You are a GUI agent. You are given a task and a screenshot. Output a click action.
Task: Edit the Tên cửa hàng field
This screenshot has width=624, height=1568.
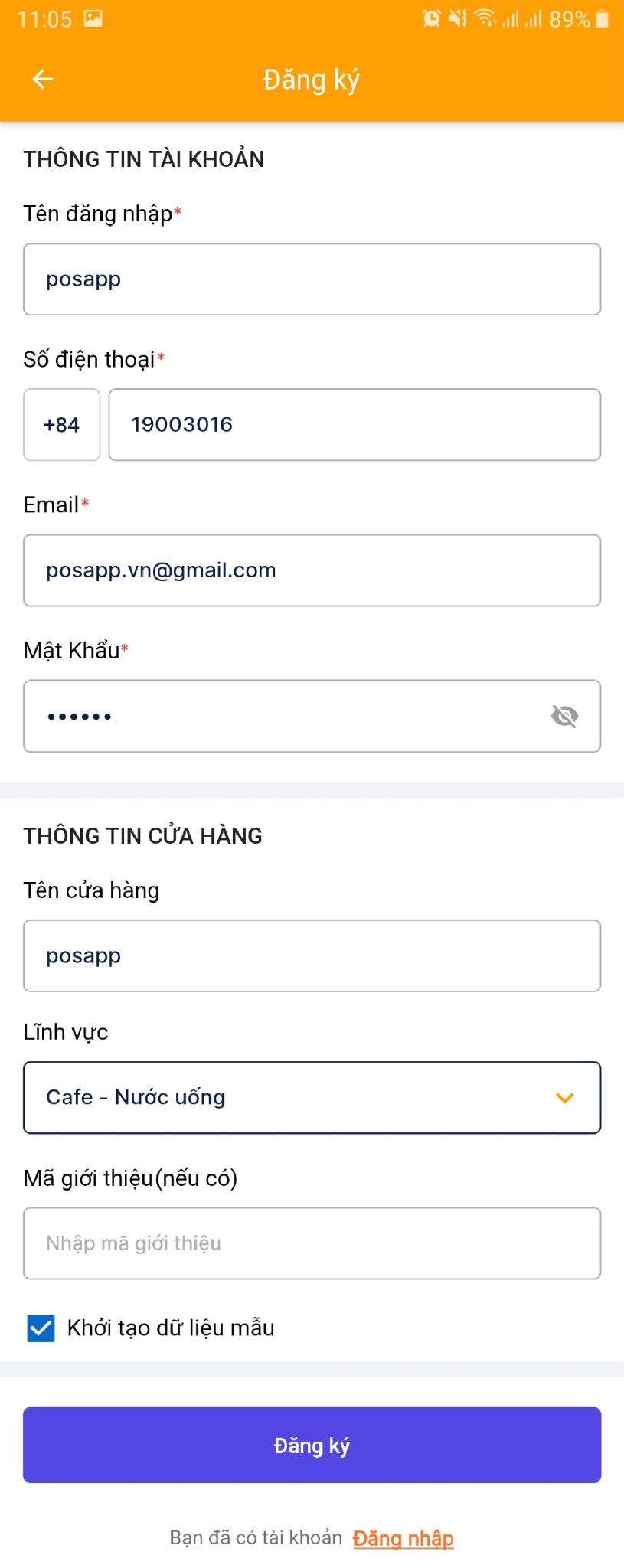coord(312,955)
